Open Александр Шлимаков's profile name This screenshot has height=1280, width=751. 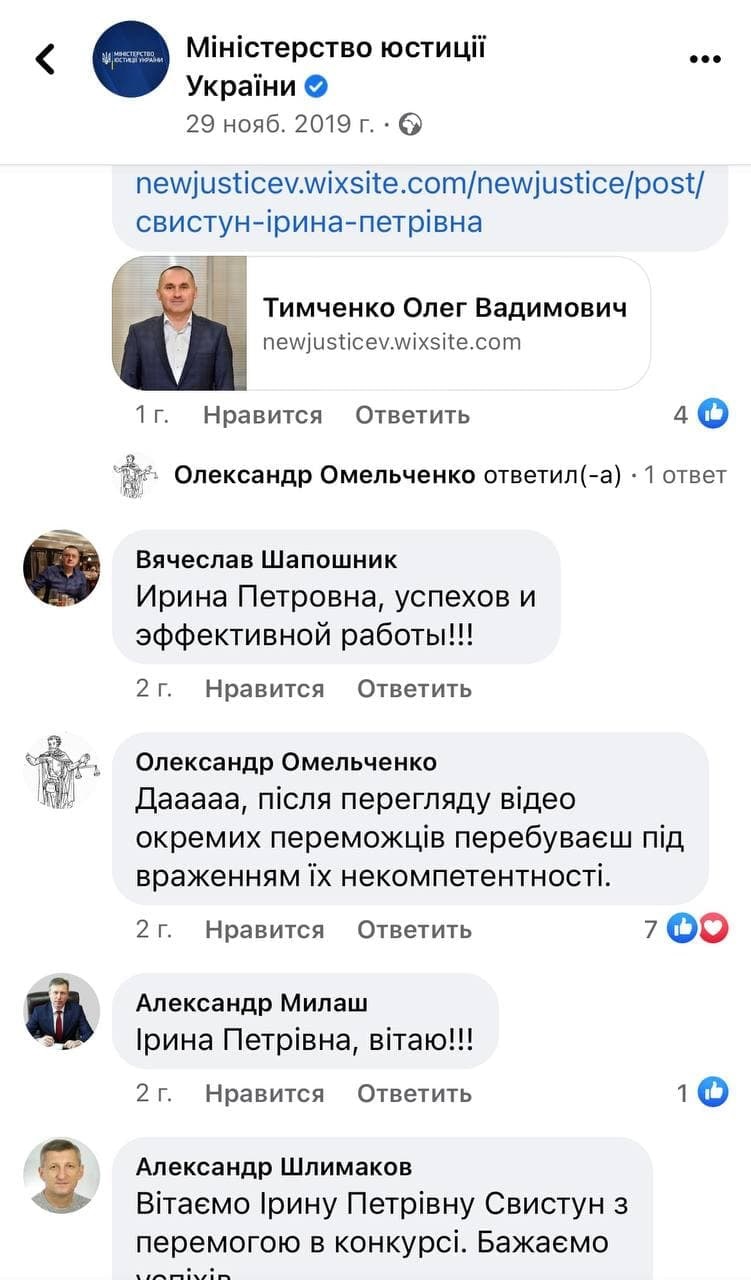274,1167
